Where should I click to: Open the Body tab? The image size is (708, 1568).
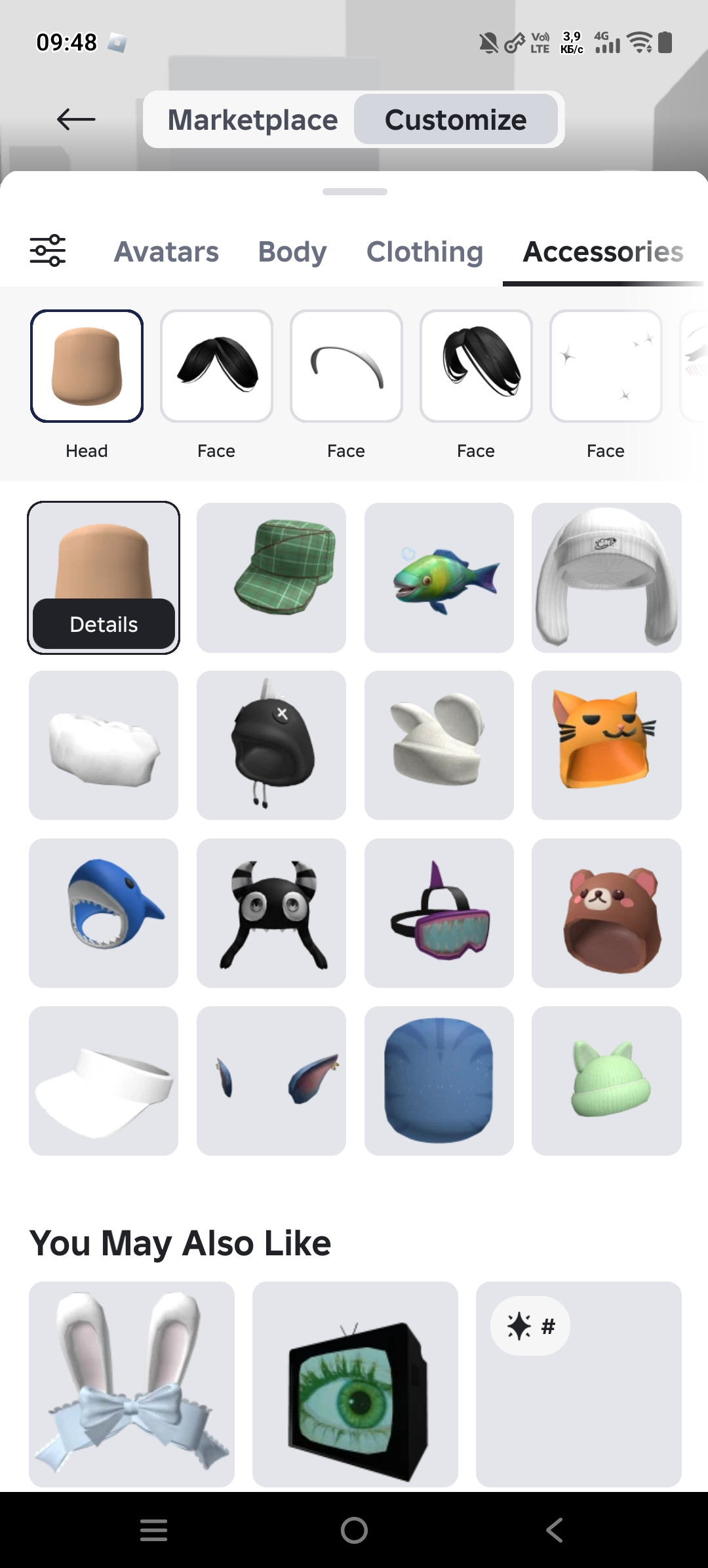(x=292, y=252)
